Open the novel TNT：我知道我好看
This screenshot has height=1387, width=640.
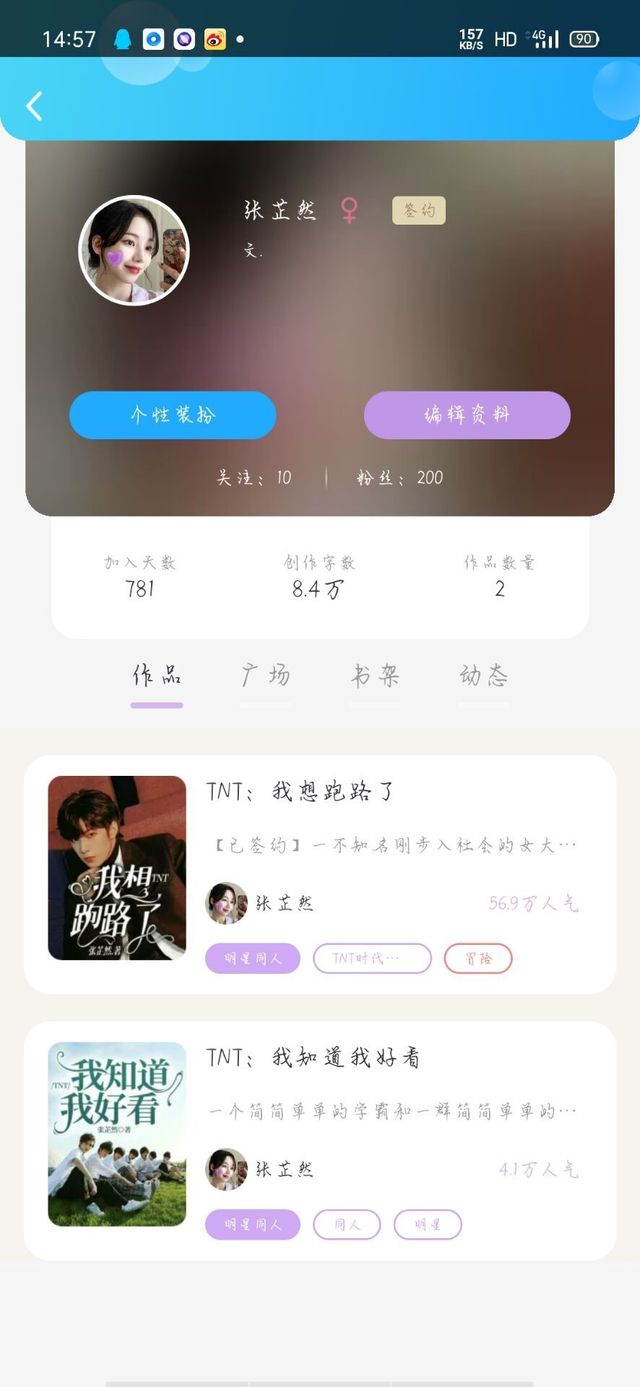click(x=313, y=1057)
